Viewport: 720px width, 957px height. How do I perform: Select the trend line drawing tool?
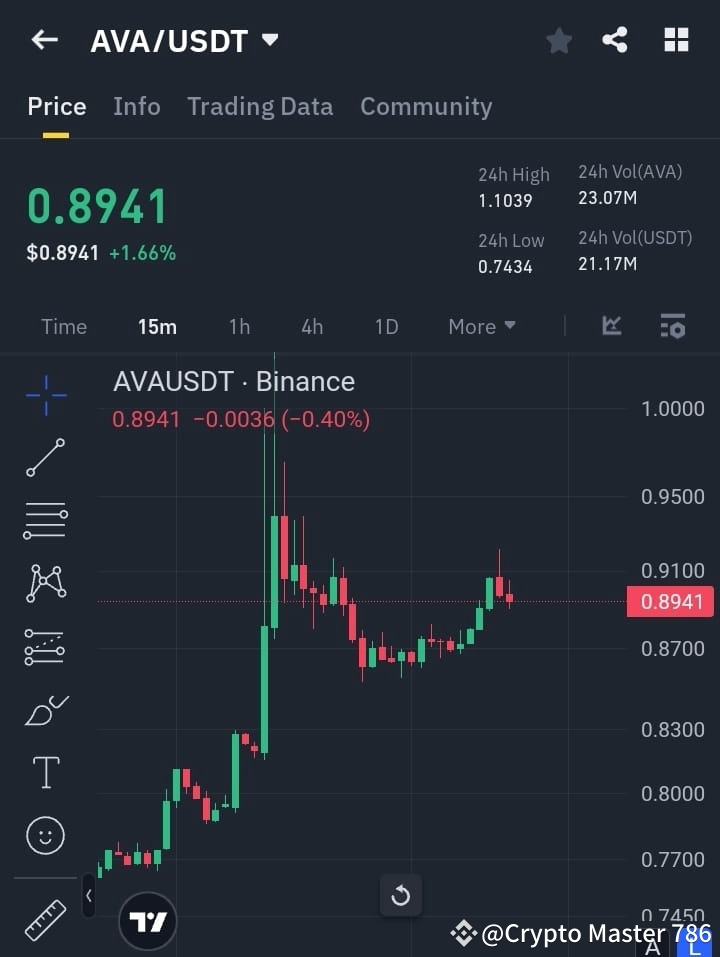[x=45, y=458]
